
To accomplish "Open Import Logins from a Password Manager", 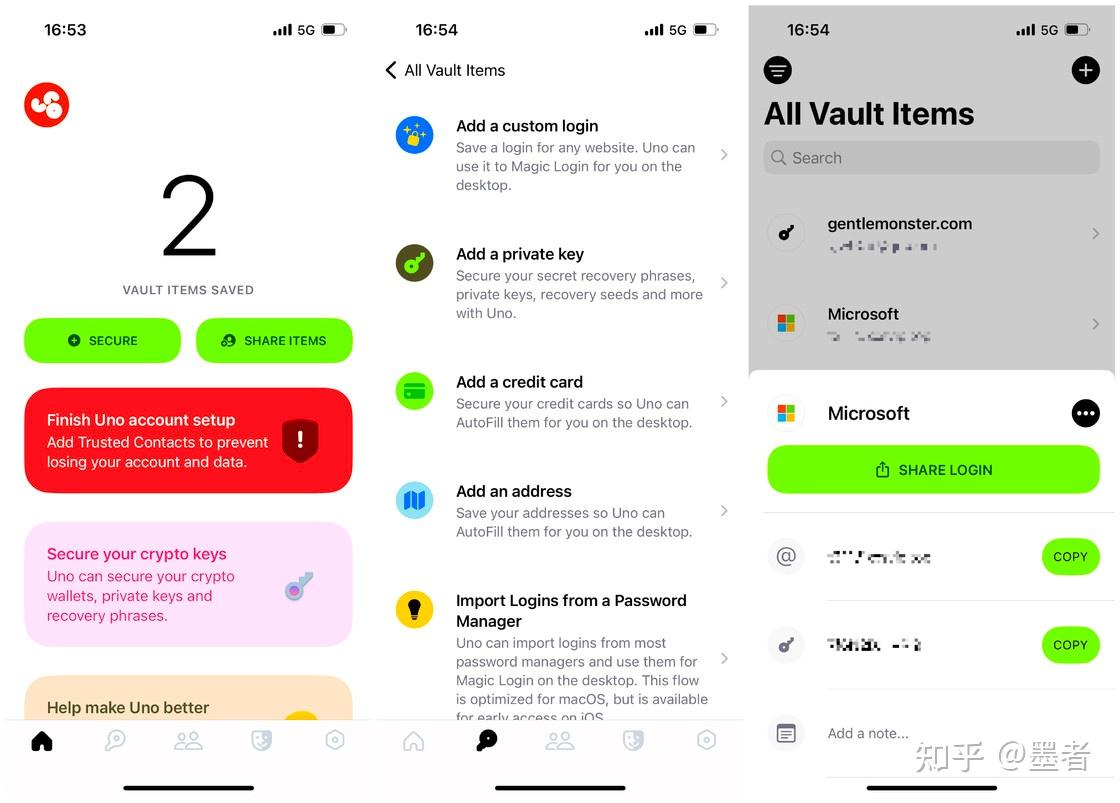I will [x=560, y=655].
